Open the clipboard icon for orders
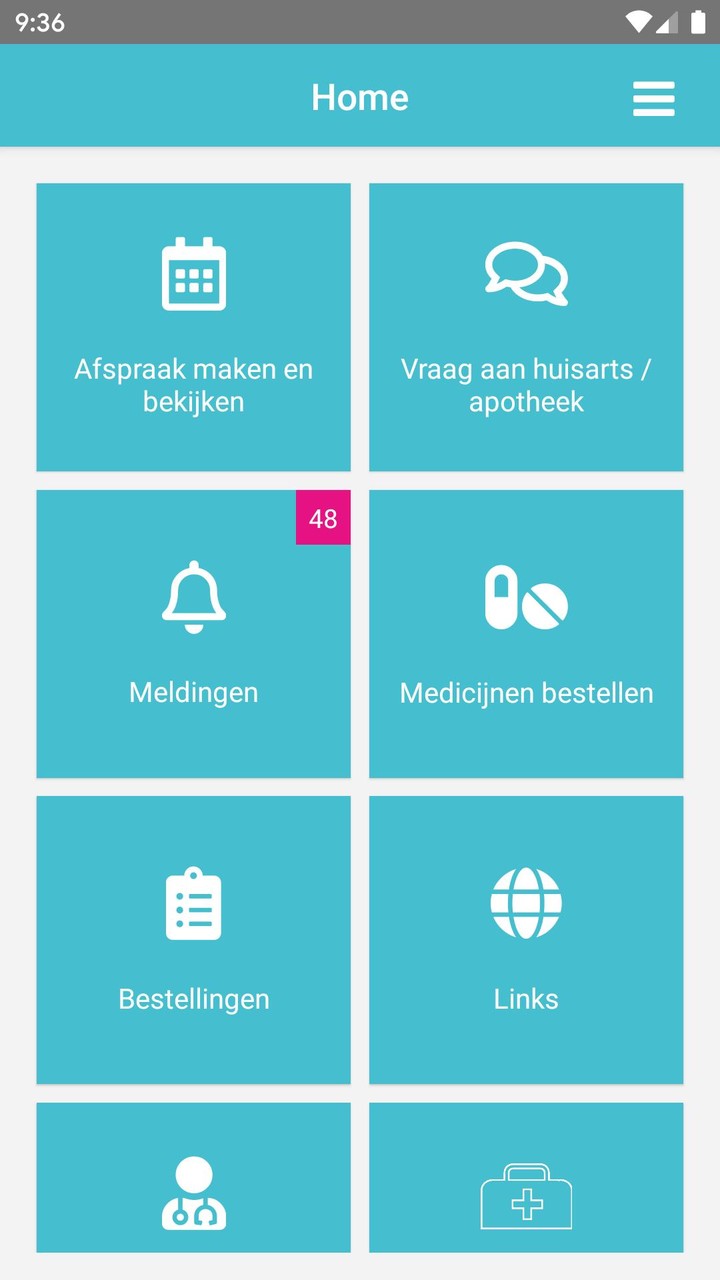The height and width of the screenshot is (1280, 720). [193, 903]
